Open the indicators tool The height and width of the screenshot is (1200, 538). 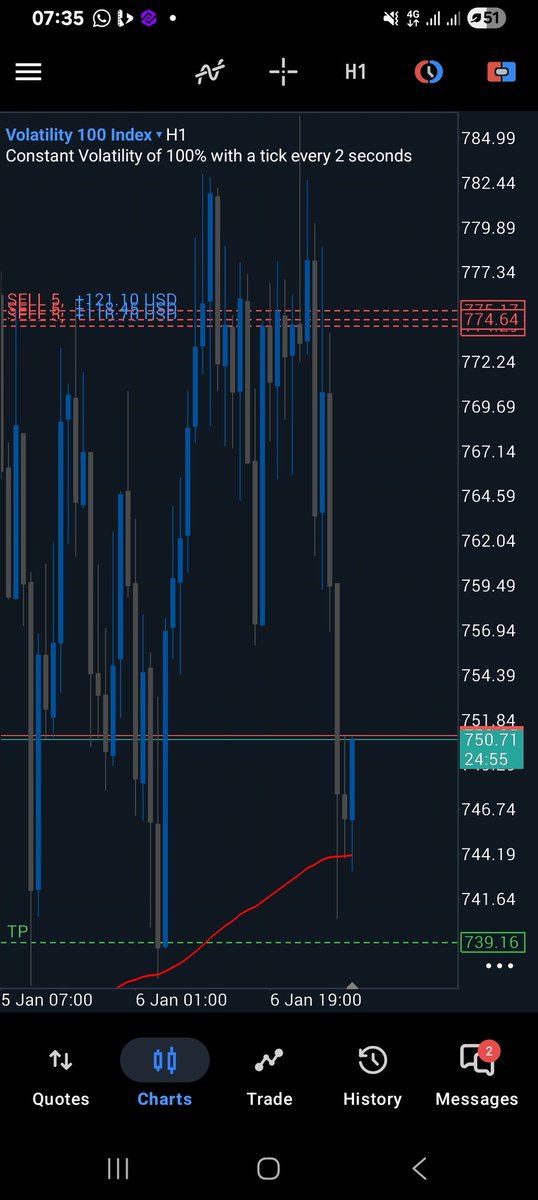coord(210,72)
